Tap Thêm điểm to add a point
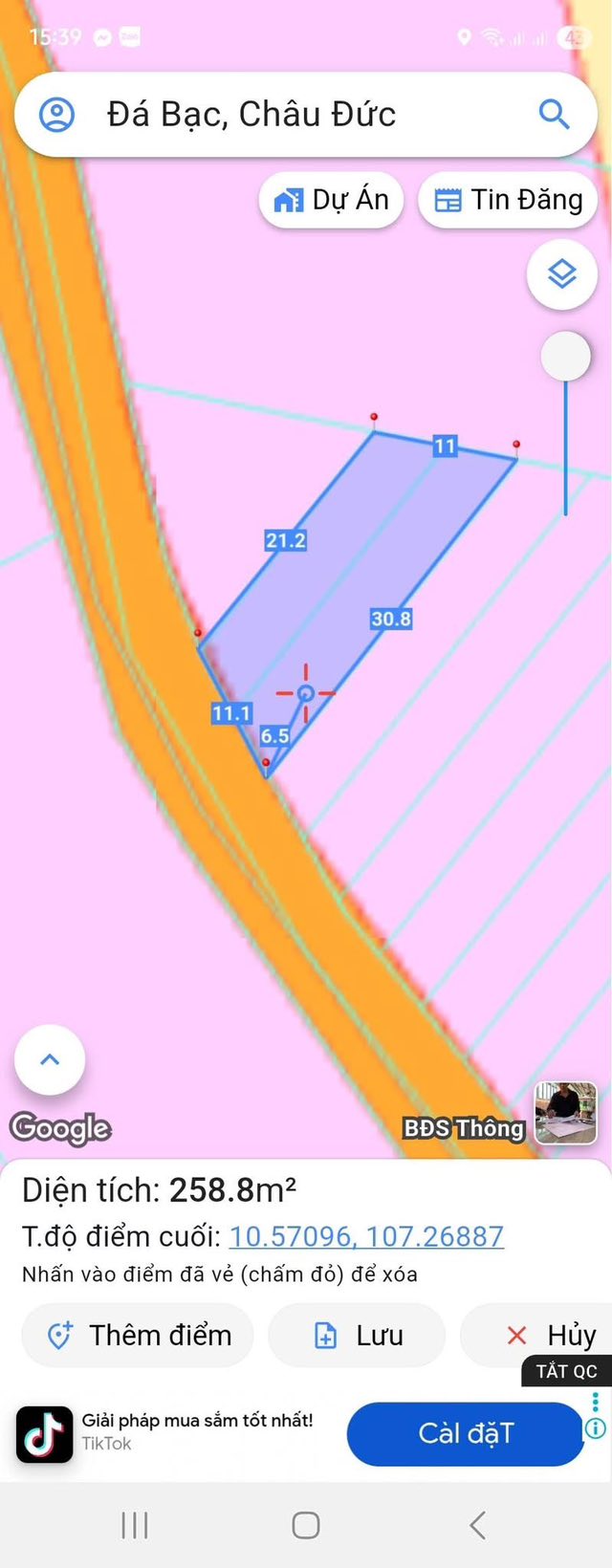The height and width of the screenshot is (1568, 612). (x=139, y=1335)
